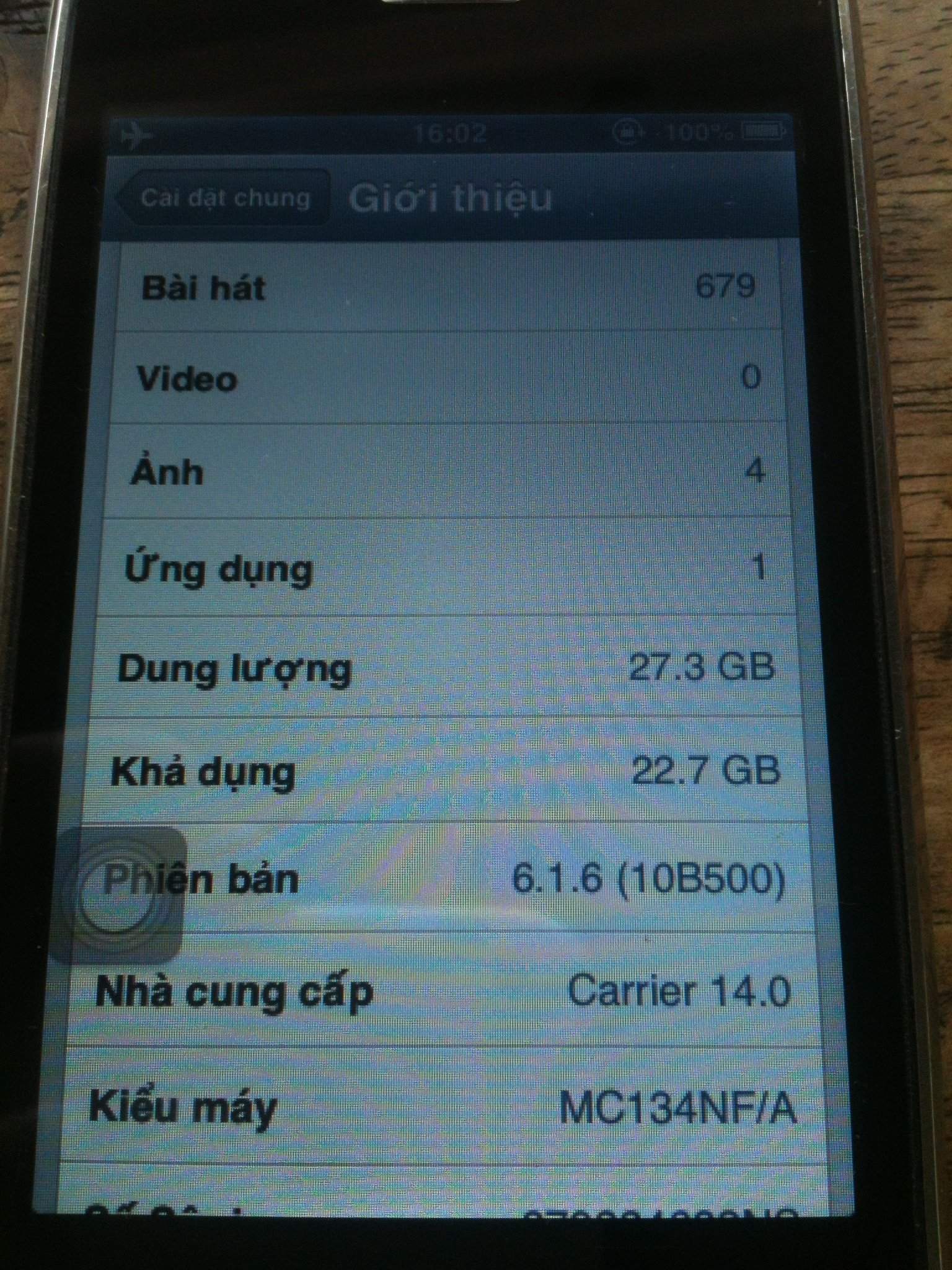Go back to Cài đặt chung
This screenshot has height=1270, width=952.
click(x=223, y=198)
